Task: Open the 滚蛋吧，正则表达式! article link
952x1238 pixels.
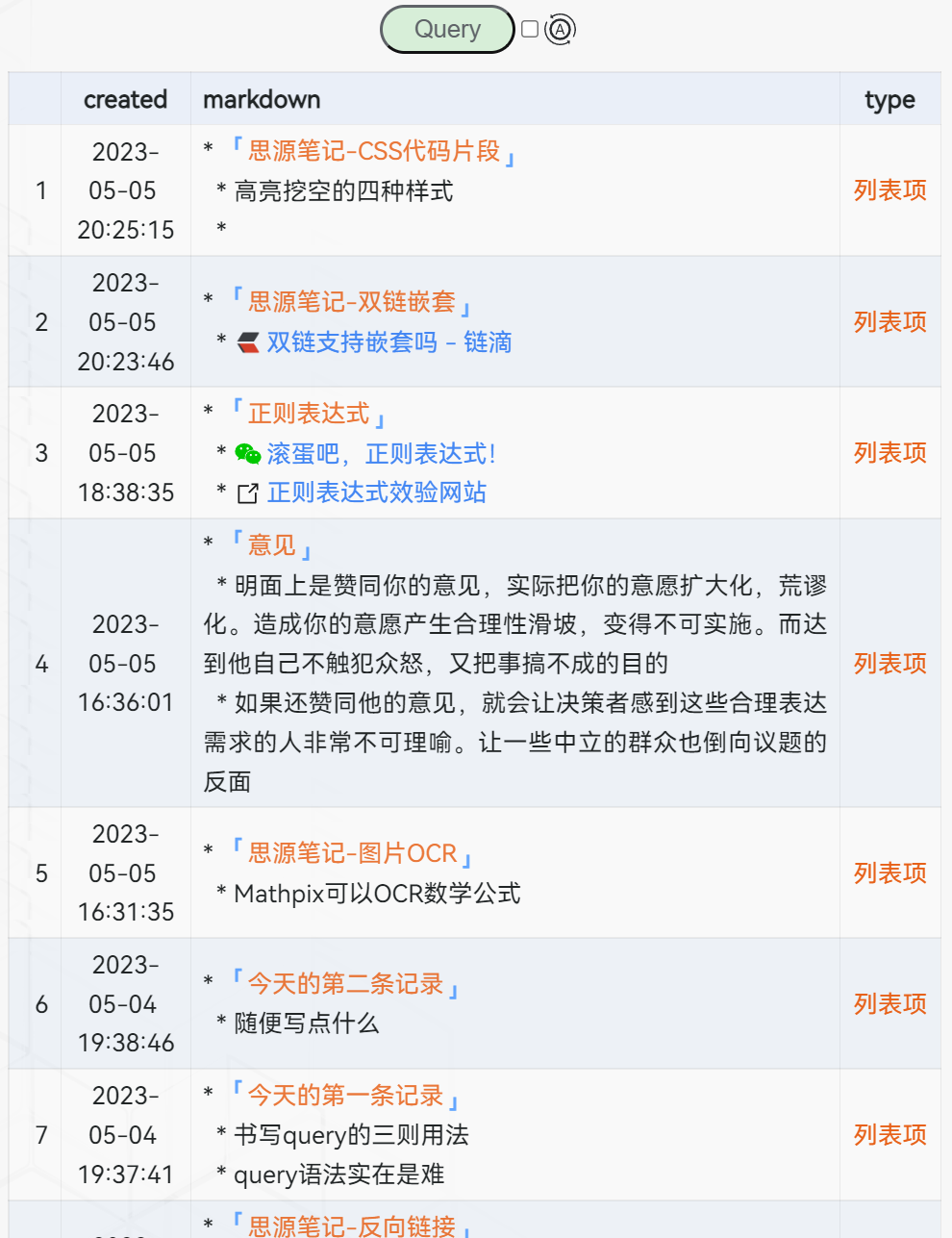Action: (x=381, y=454)
